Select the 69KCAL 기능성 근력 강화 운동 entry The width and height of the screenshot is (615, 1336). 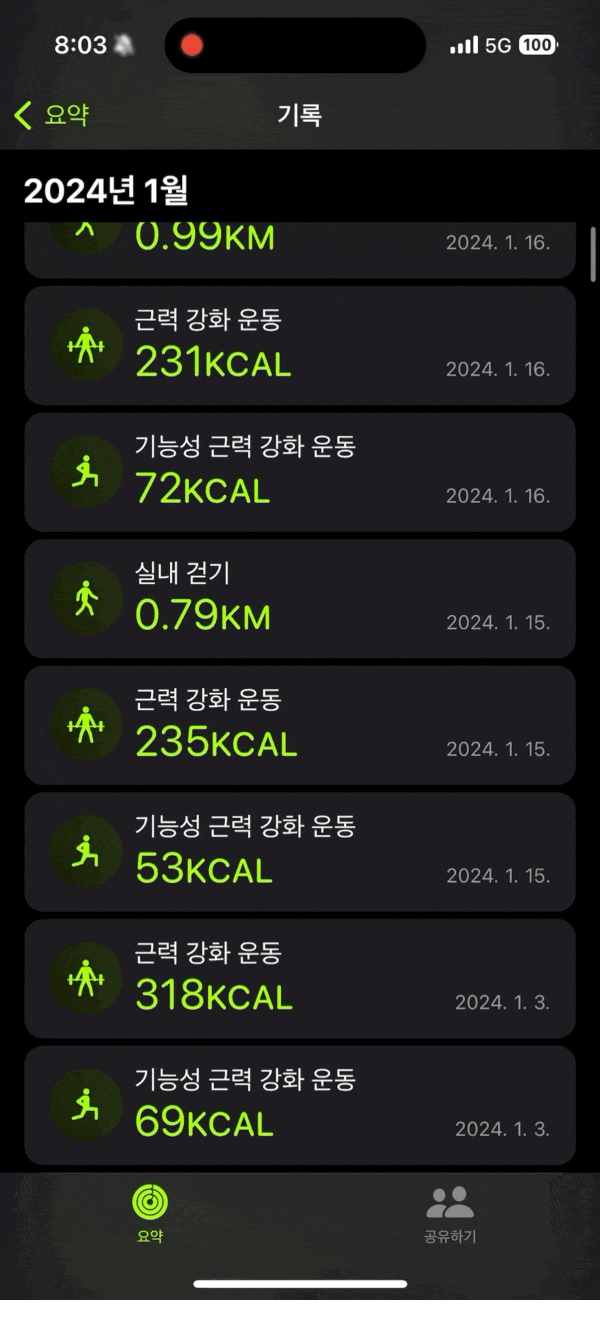(300, 1105)
